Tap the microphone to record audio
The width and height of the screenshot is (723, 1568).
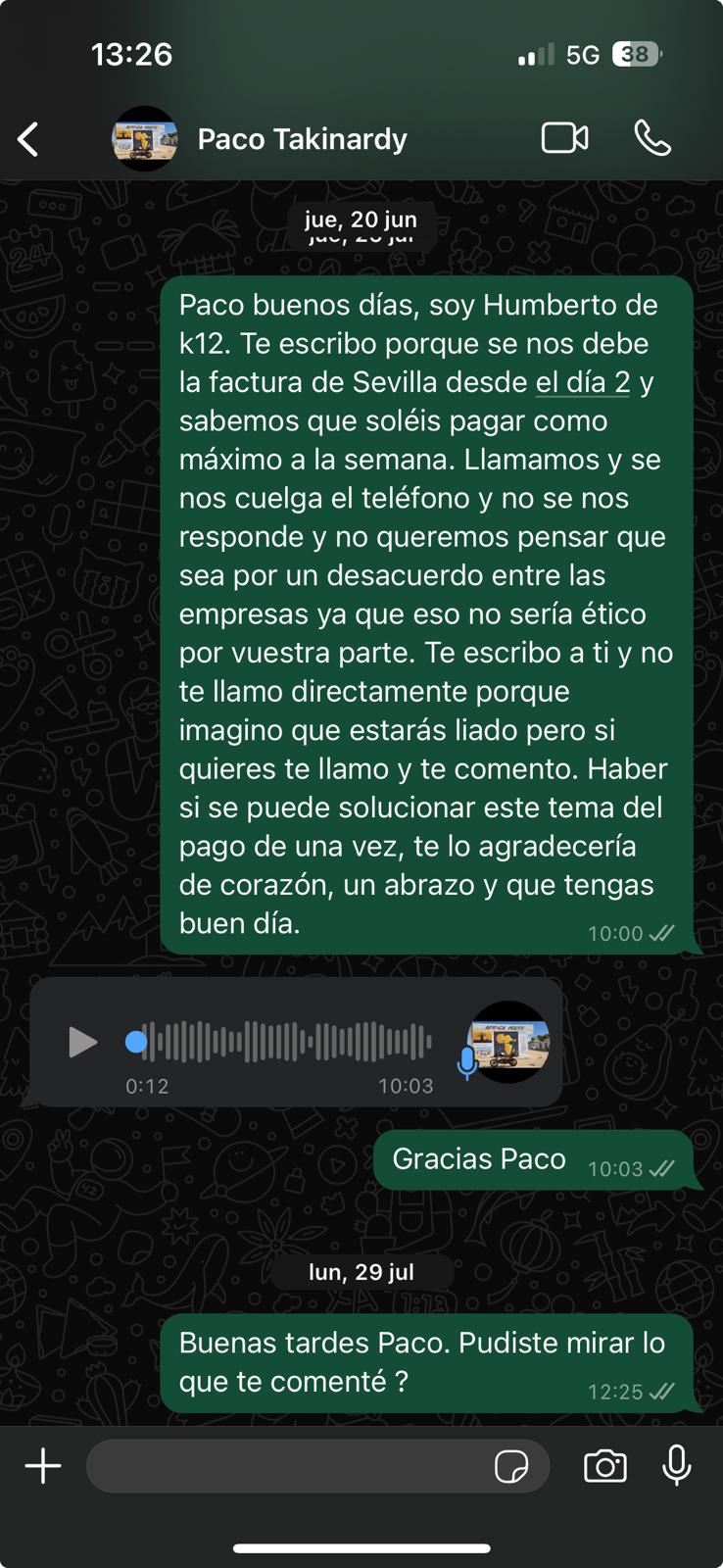[676, 1466]
